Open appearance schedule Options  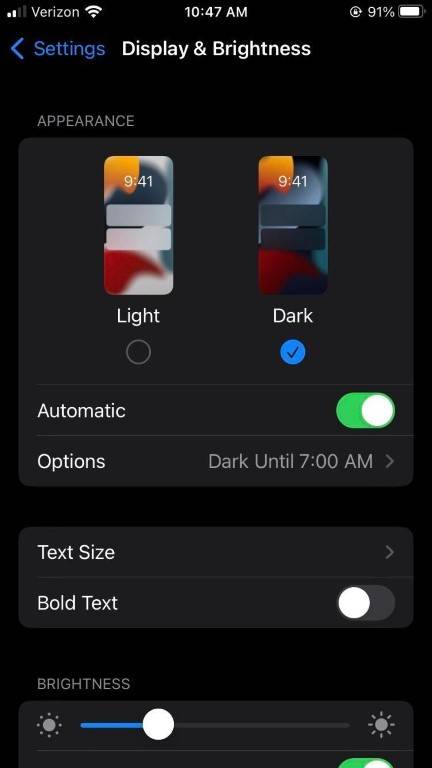click(x=216, y=461)
